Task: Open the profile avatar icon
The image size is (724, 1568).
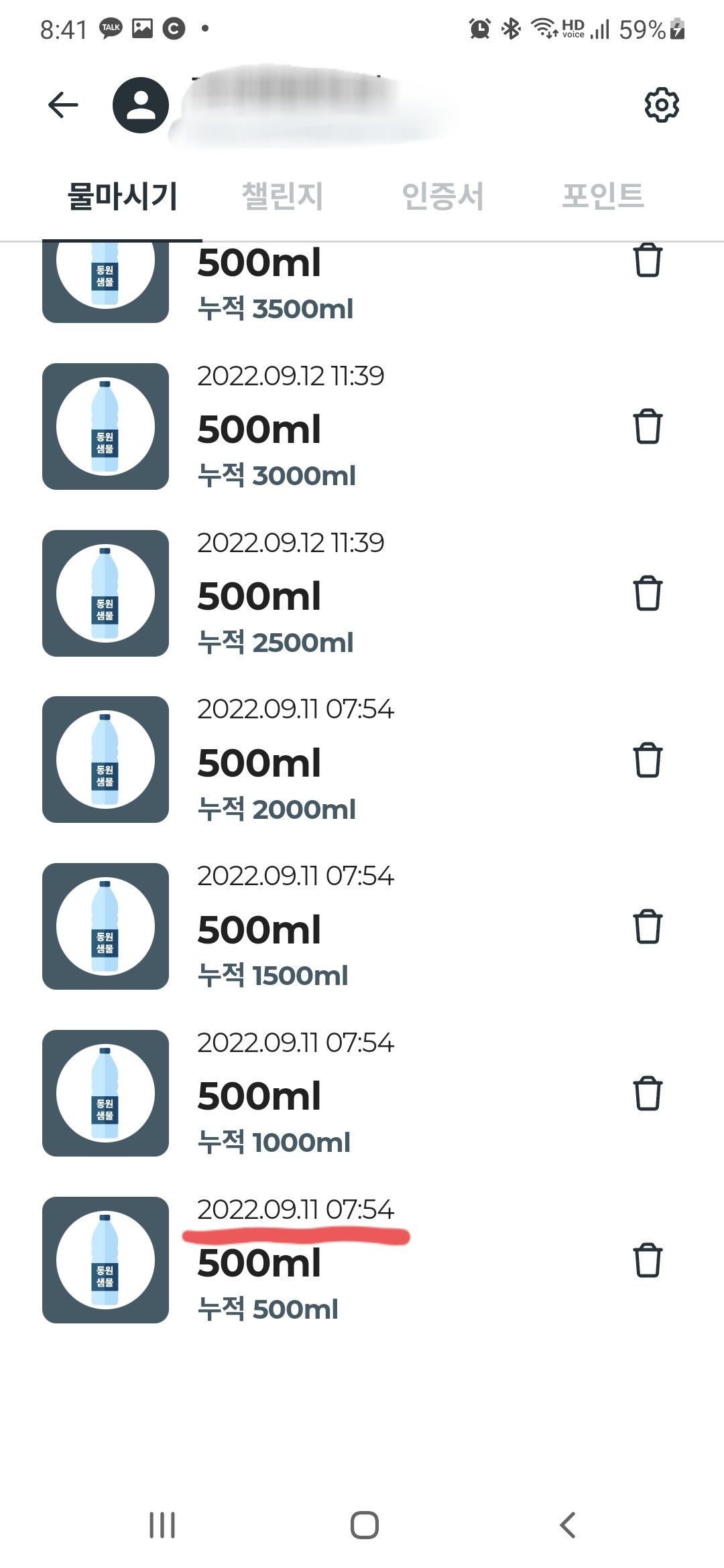Action: coord(141,105)
